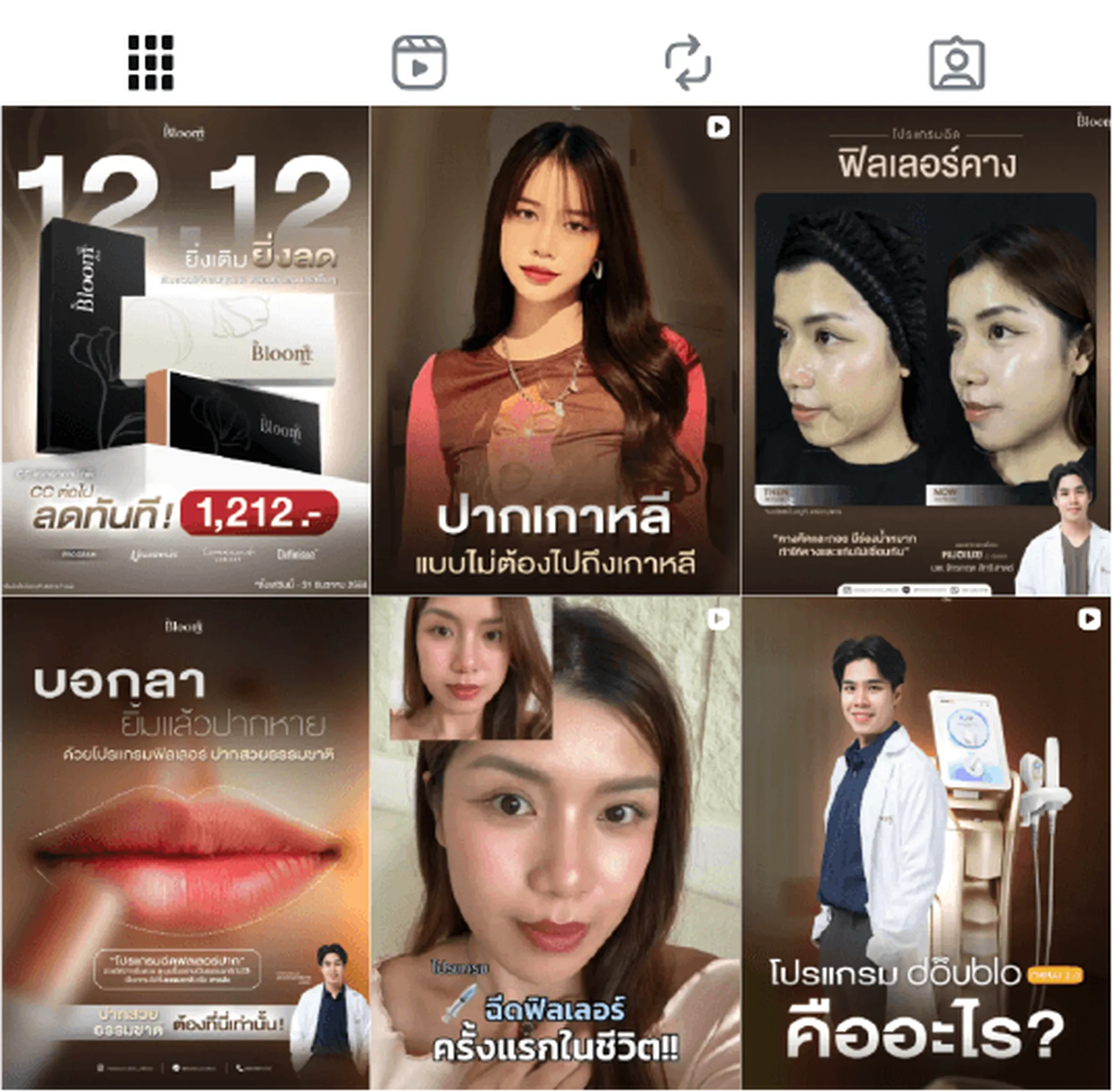View the บอกลา lip filler post
The image size is (1113, 1092).
pyautogui.click(x=184, y=843)
